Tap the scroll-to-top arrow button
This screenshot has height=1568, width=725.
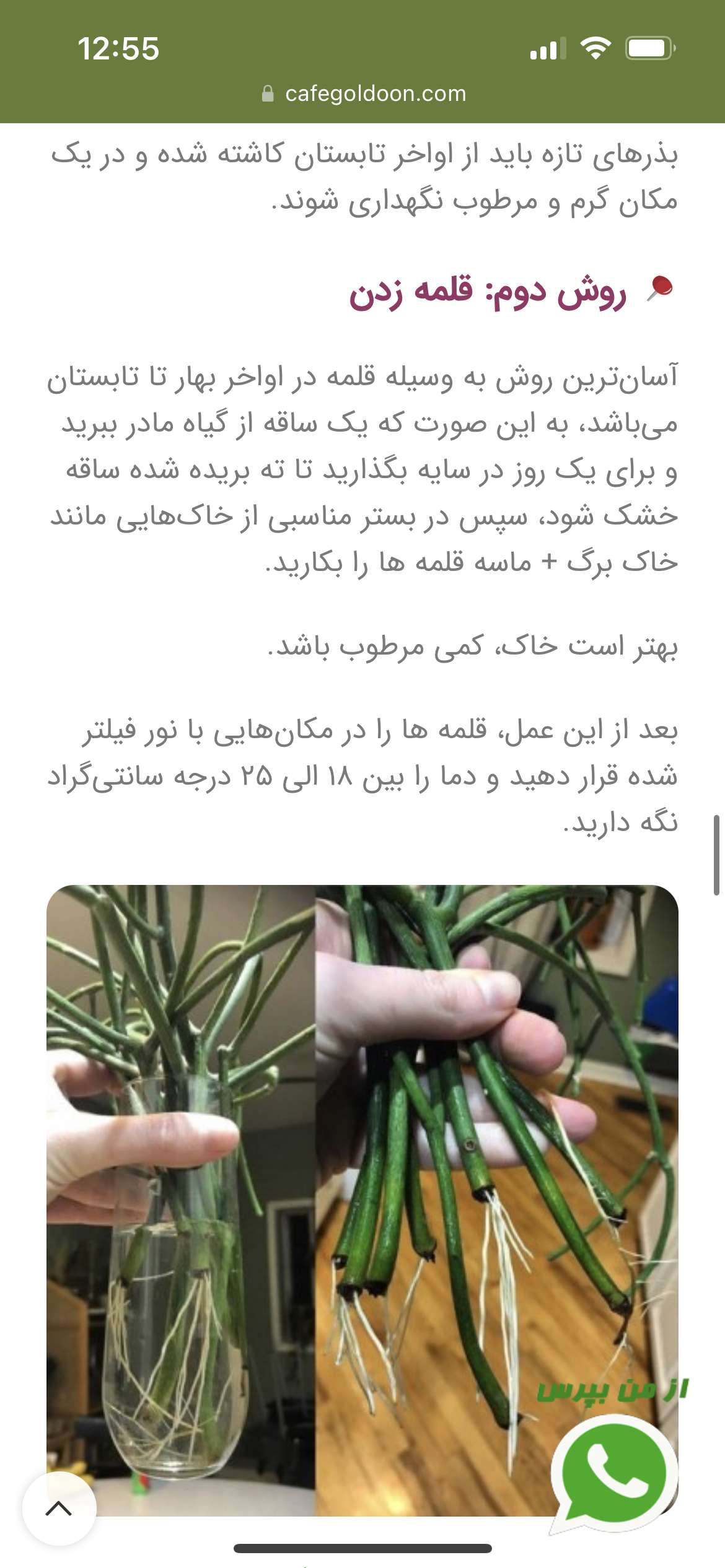pyautogui.click(x=59, y=1509)
